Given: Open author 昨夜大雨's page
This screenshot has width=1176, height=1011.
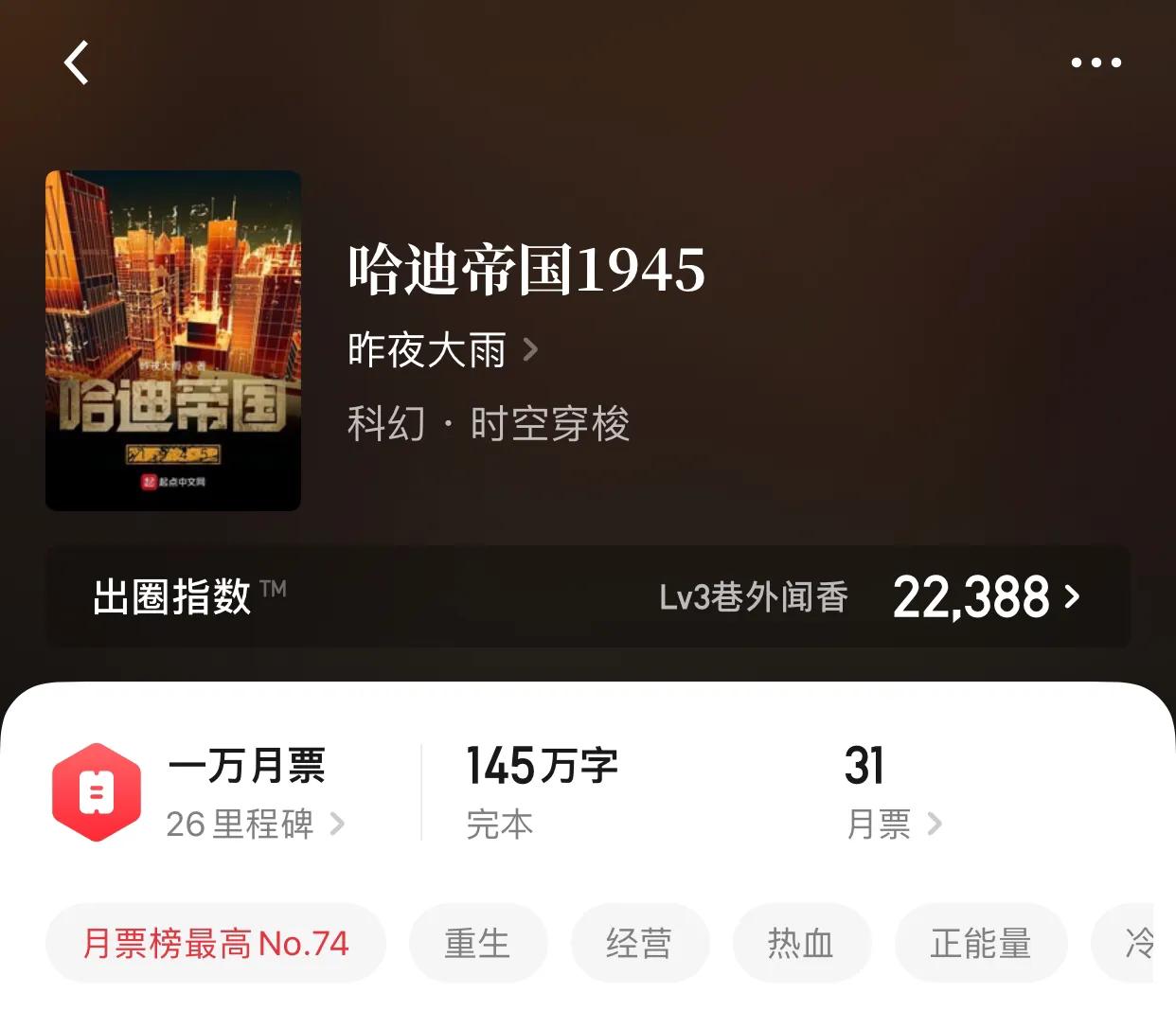Looking at the screenshot, I should click(442, 350).
